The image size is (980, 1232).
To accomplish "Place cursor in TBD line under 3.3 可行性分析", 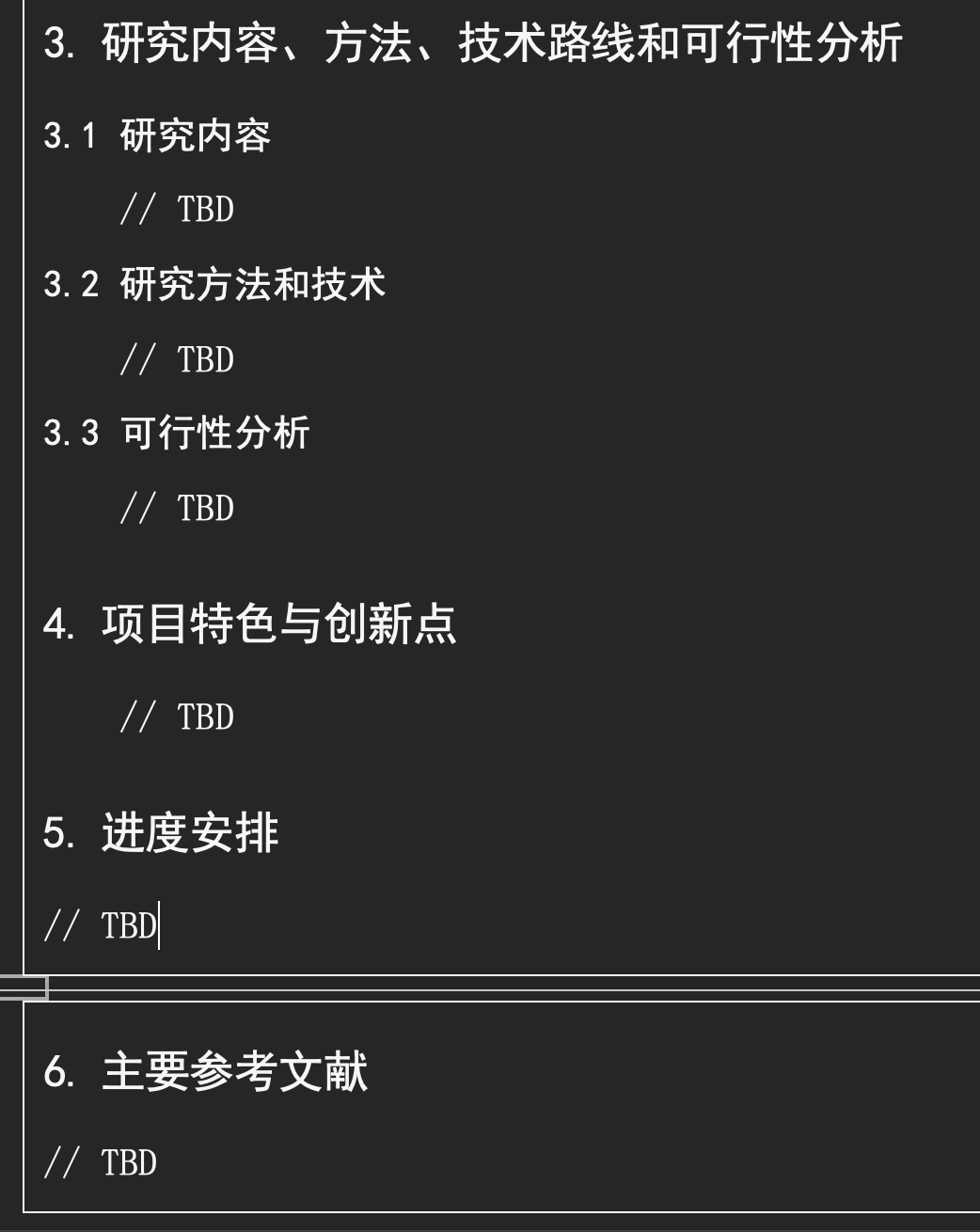I will [x=177, y=508].
